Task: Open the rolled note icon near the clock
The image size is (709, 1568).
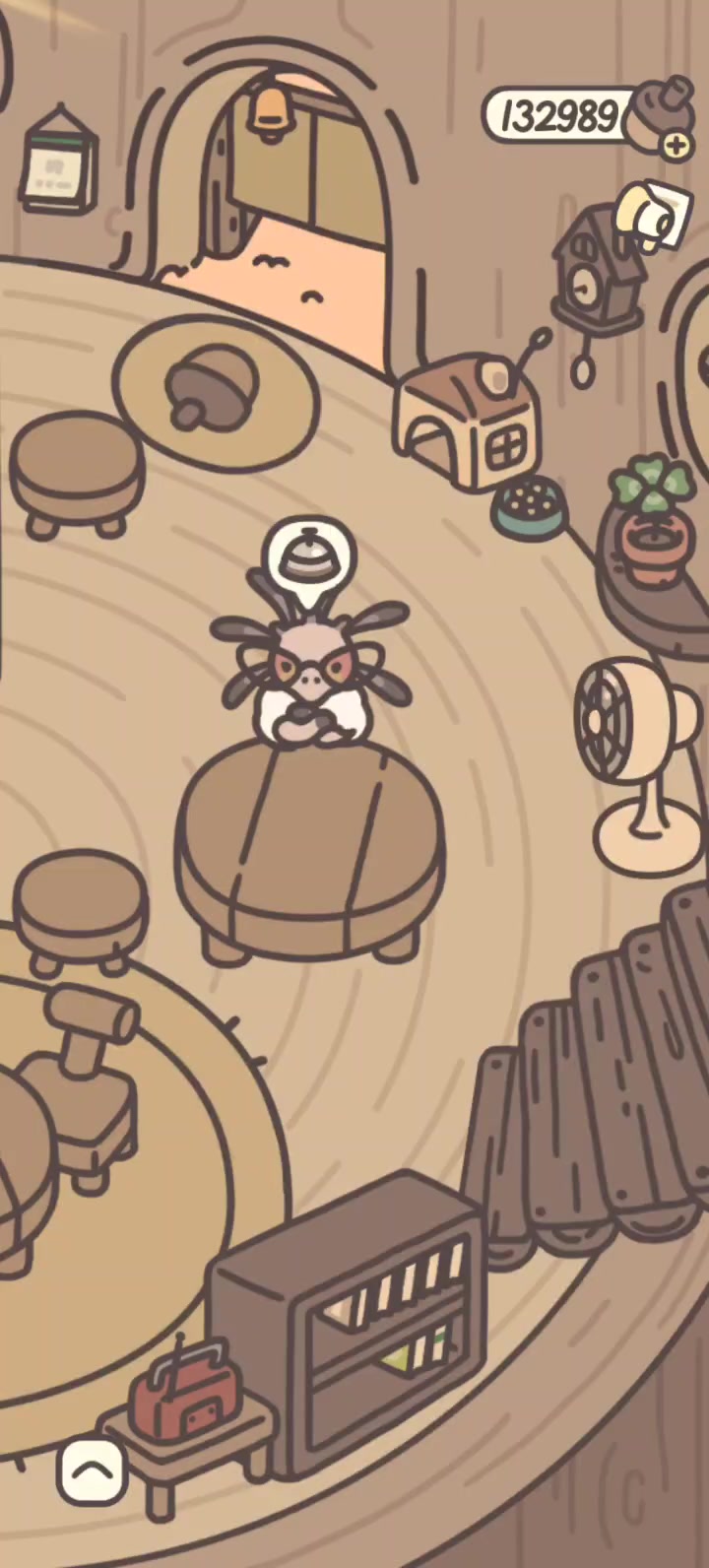Action: point(654,218)
